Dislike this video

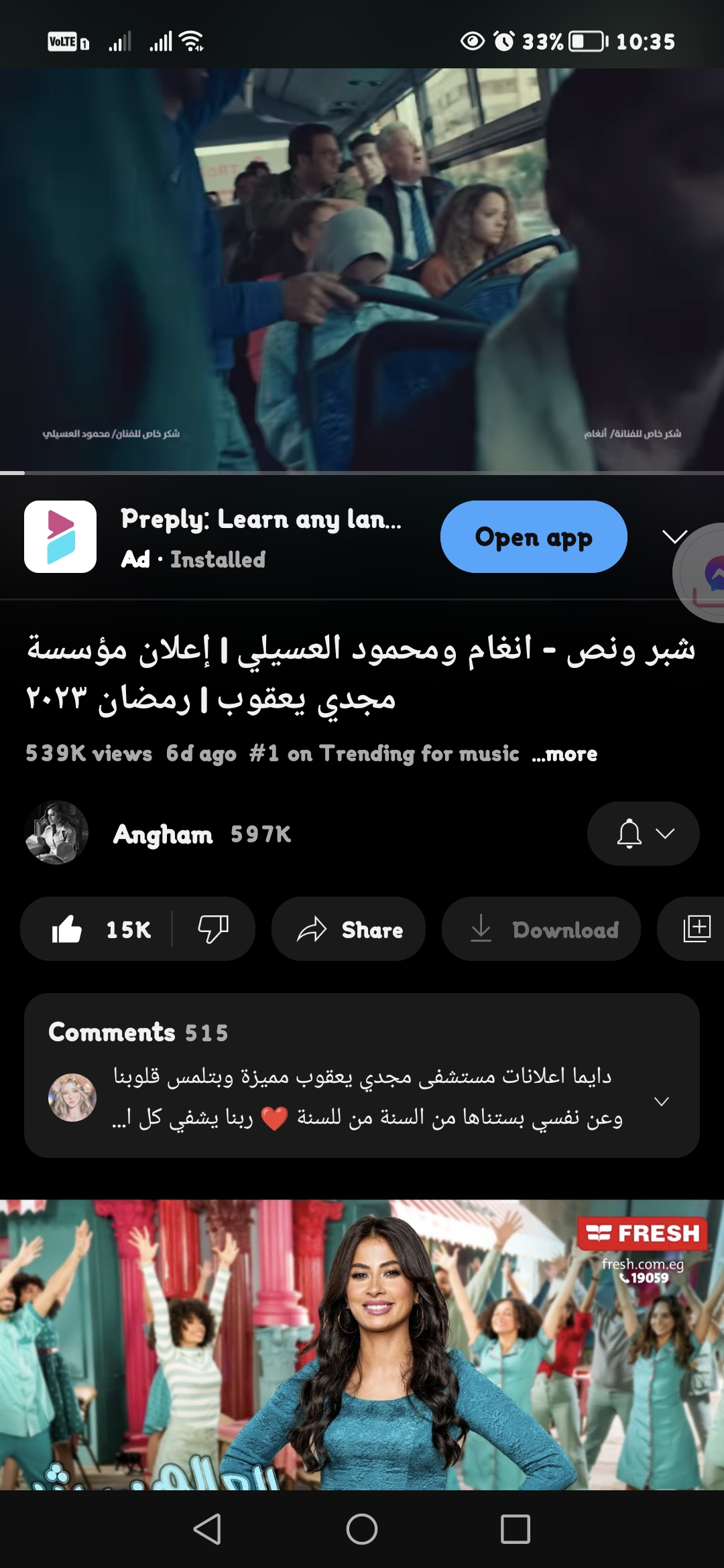pyautogui.click(x=213, y=929)
